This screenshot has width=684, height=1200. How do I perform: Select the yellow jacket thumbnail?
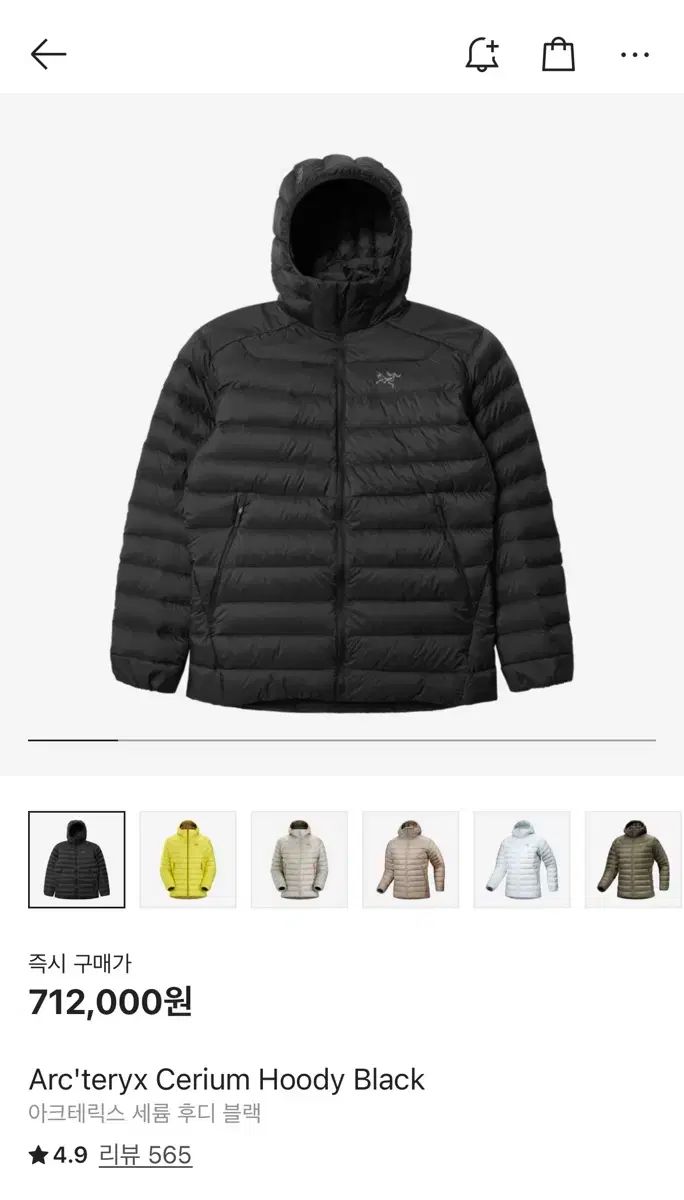[188, 859]
